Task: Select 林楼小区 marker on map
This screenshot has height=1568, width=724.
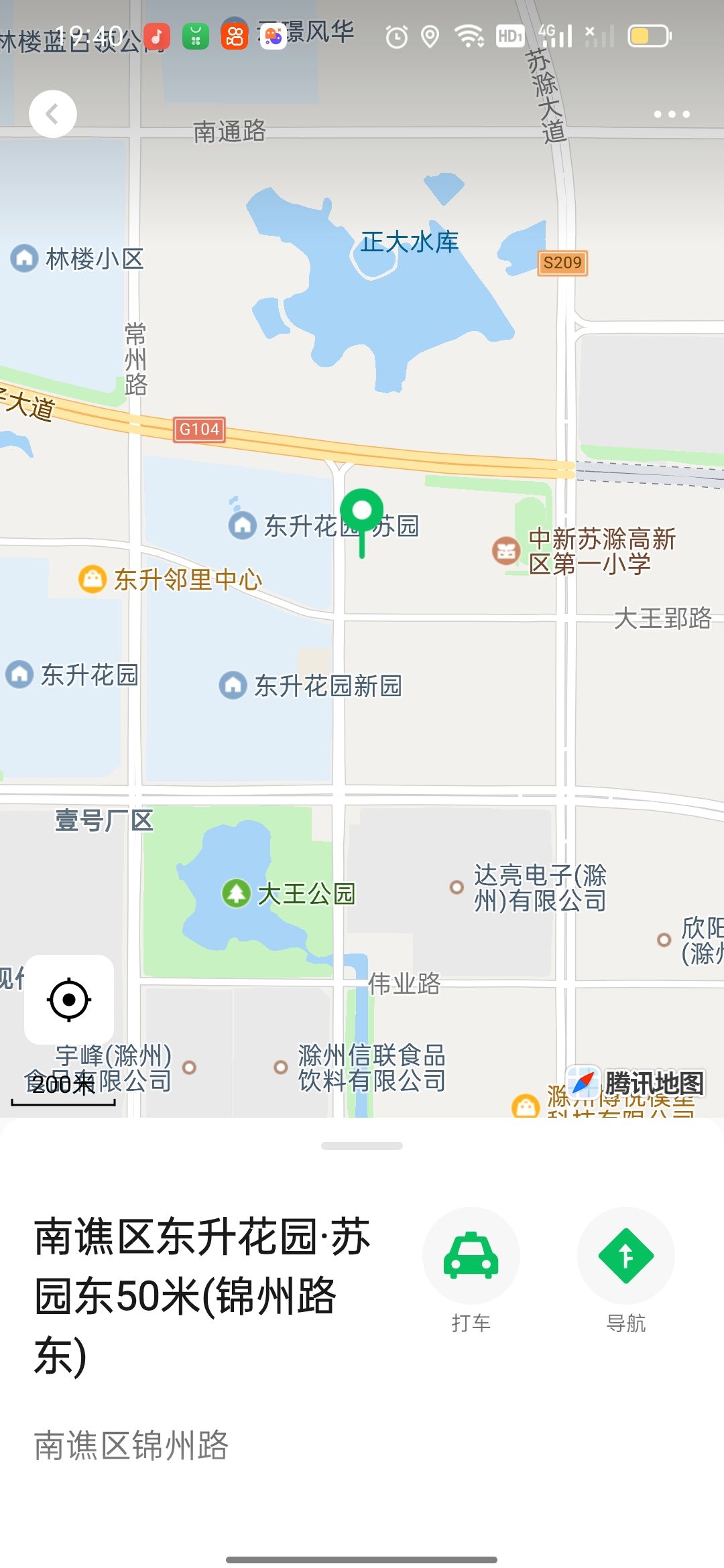Action: 25,258
